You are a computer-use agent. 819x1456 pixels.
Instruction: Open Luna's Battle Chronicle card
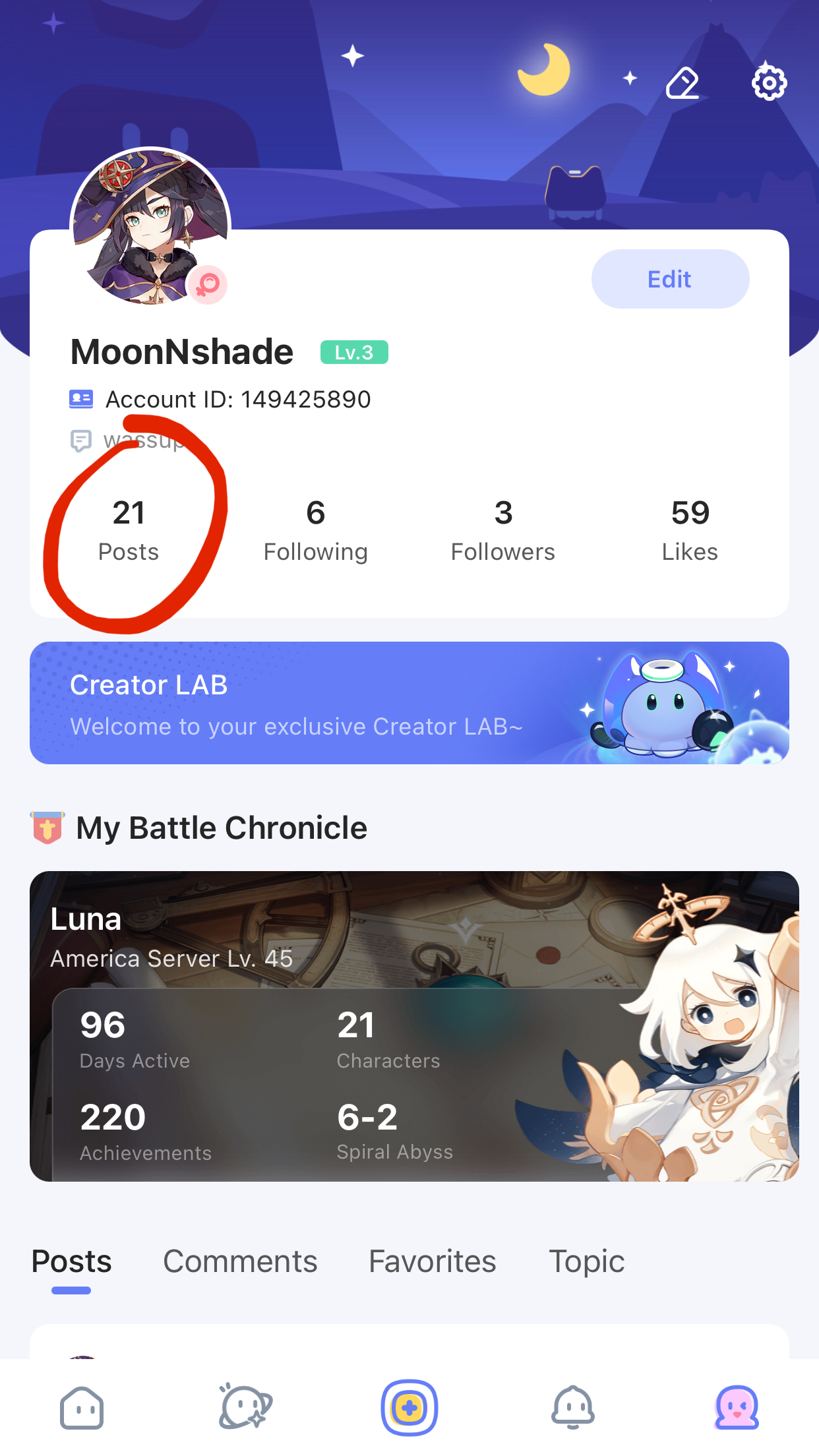(413, 1026)
